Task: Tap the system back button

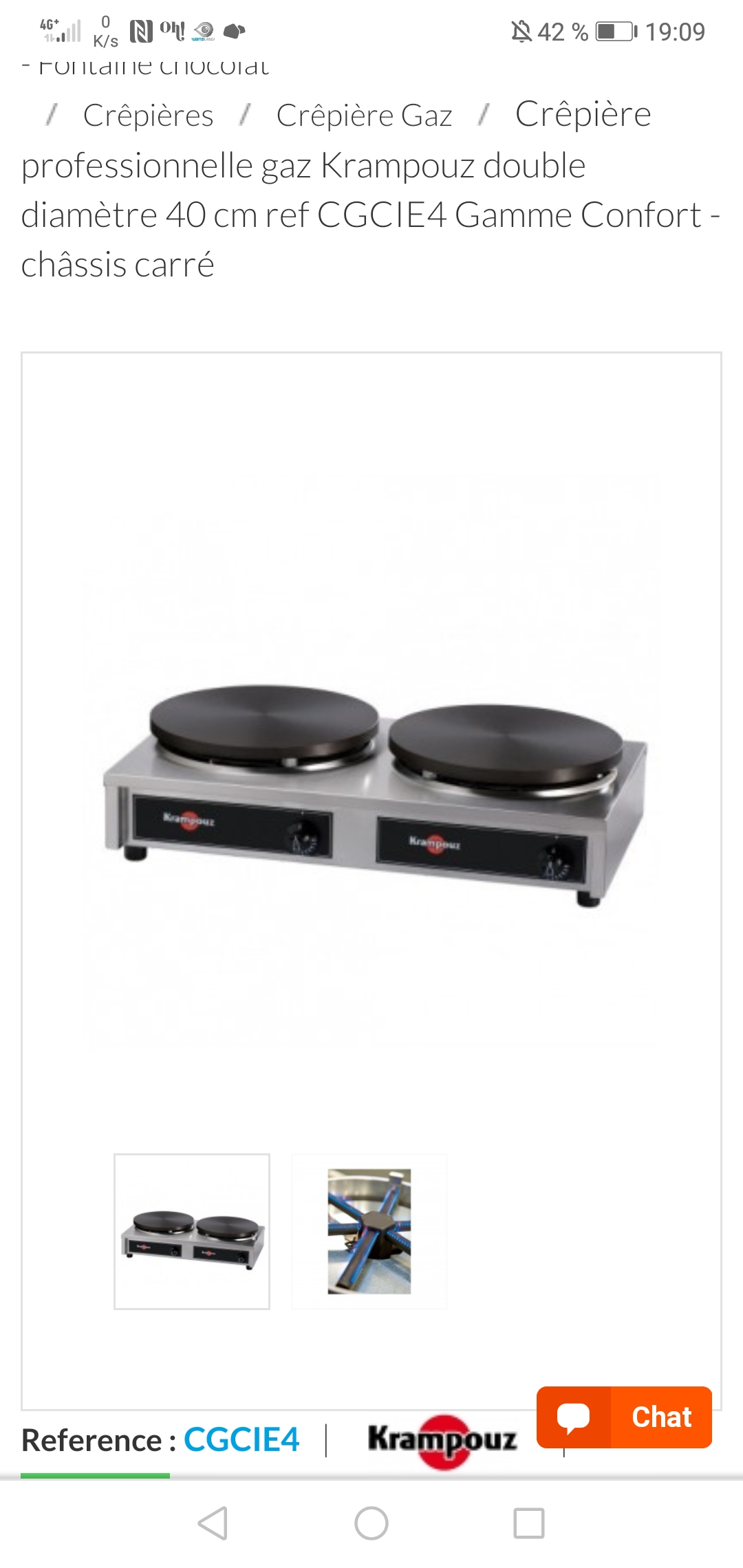Action: pyautogui.click(x=213, y=1523)
